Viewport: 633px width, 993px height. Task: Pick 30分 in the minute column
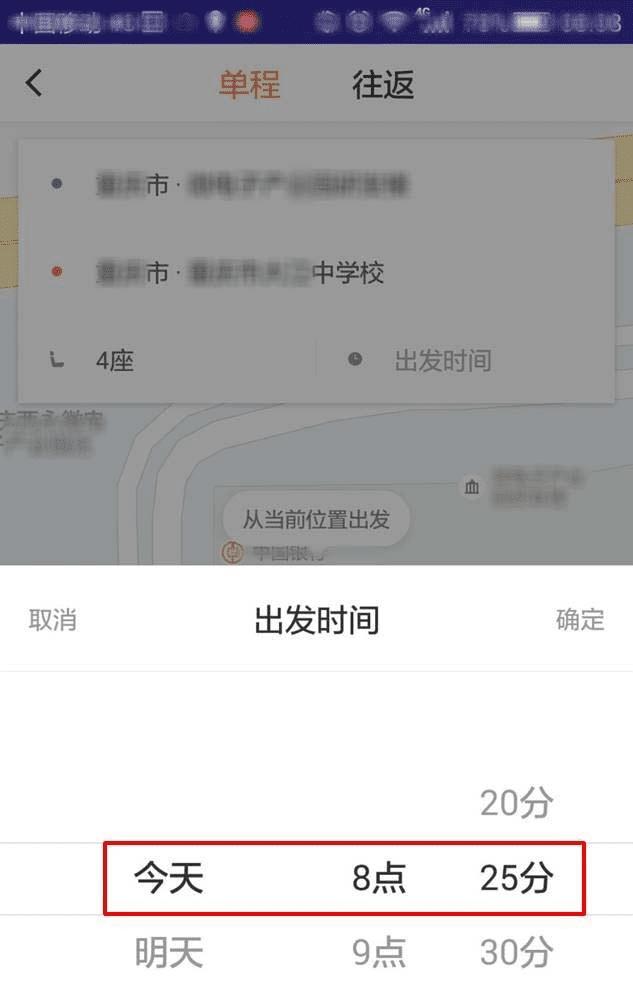[516, 952]
